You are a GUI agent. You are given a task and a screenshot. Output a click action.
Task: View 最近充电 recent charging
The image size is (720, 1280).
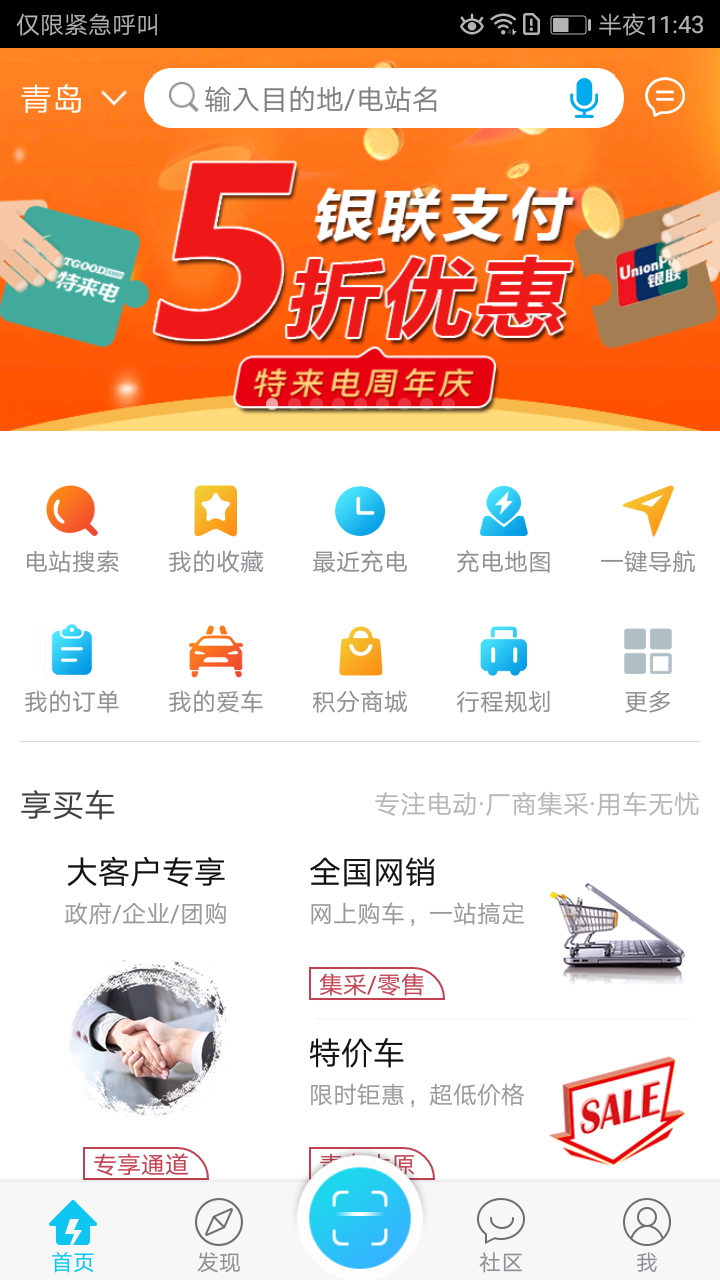[x=360, y=530]
